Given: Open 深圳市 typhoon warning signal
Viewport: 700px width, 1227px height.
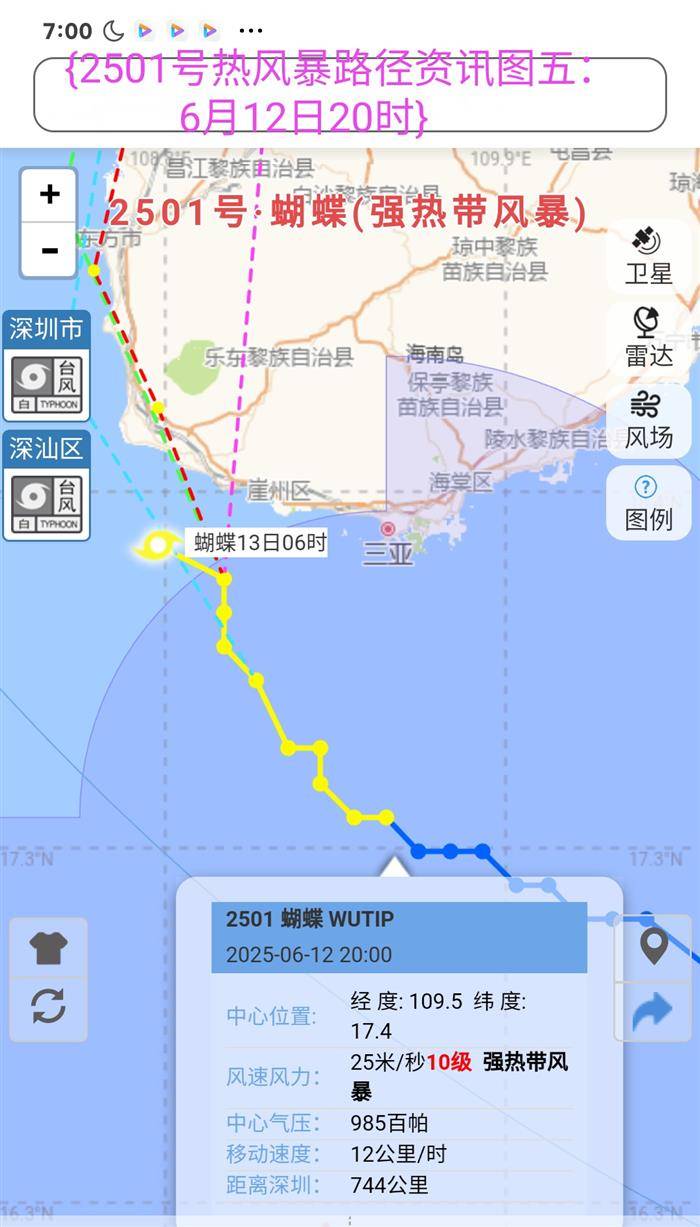Looking at the screenshot, I should pos(47,366).
